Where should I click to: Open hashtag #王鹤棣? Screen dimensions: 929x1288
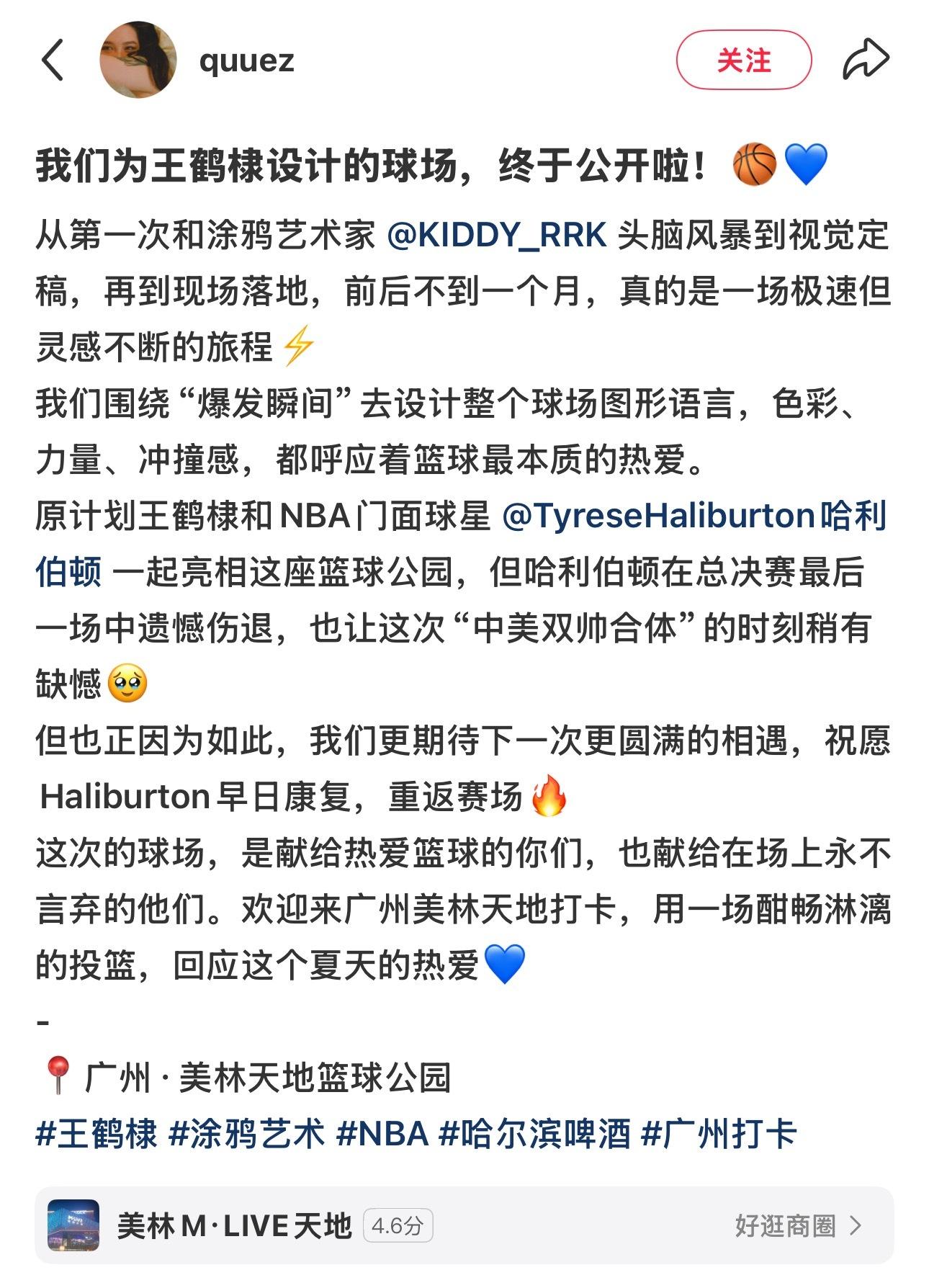pos(97,1134)
